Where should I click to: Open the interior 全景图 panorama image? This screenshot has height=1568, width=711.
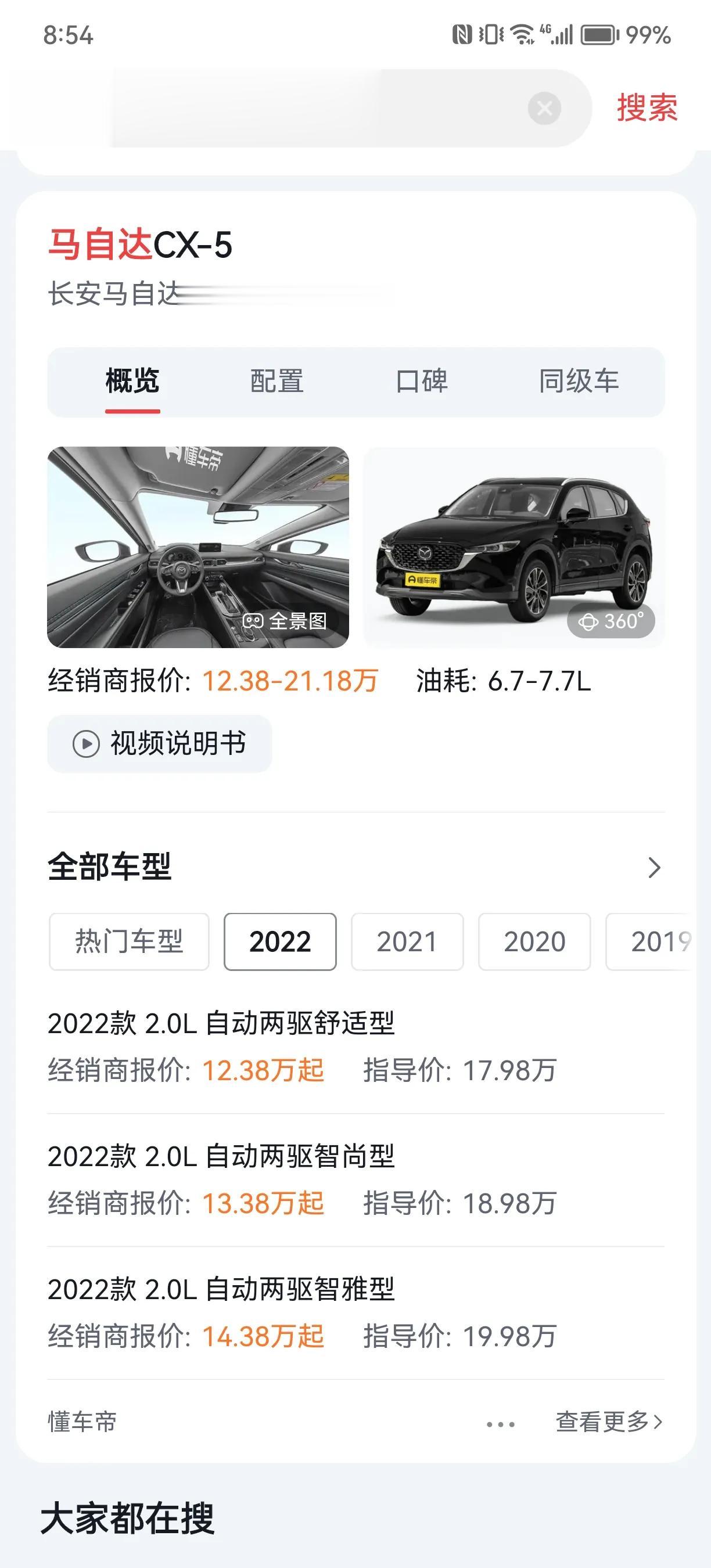(x=198, y=546)
